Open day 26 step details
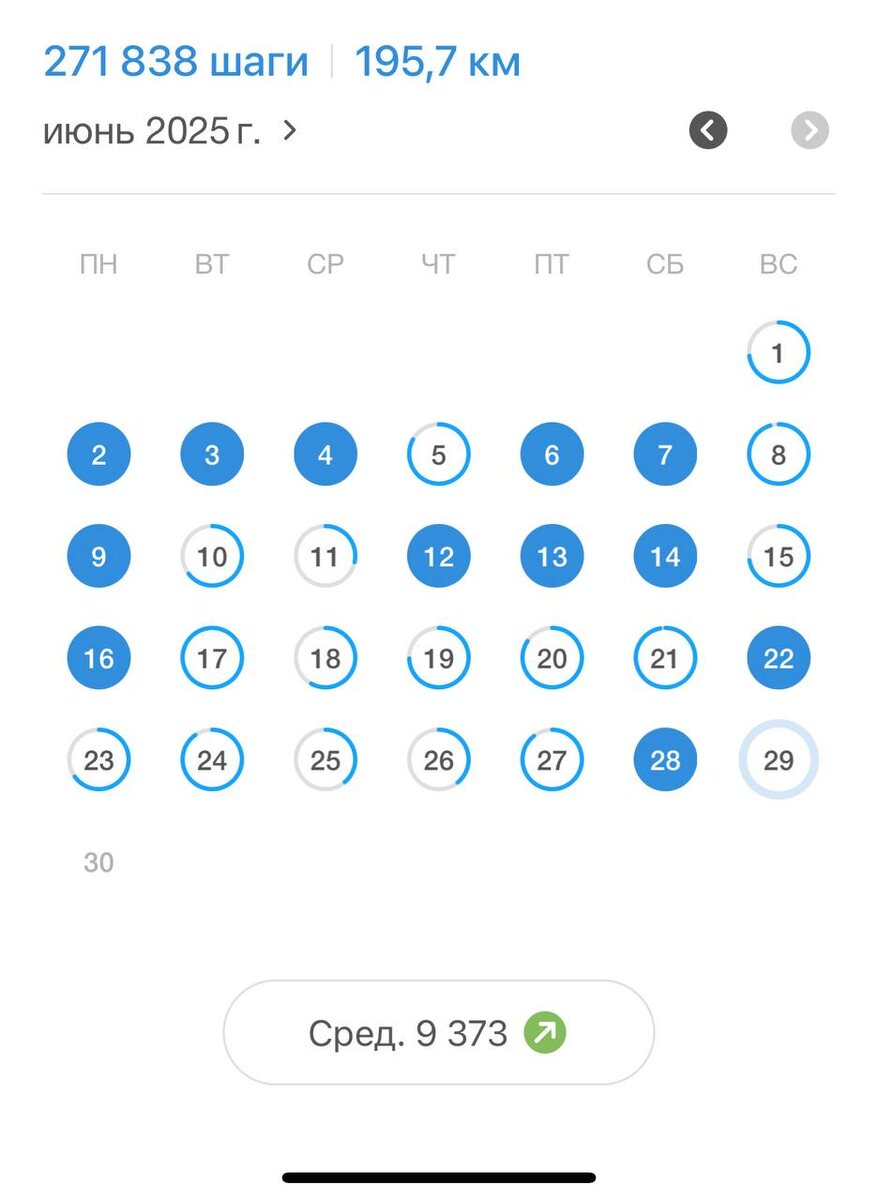Image resolution: width=878 pixels, height=1200 pixels. pyautogui.click(x=438, y=761)
